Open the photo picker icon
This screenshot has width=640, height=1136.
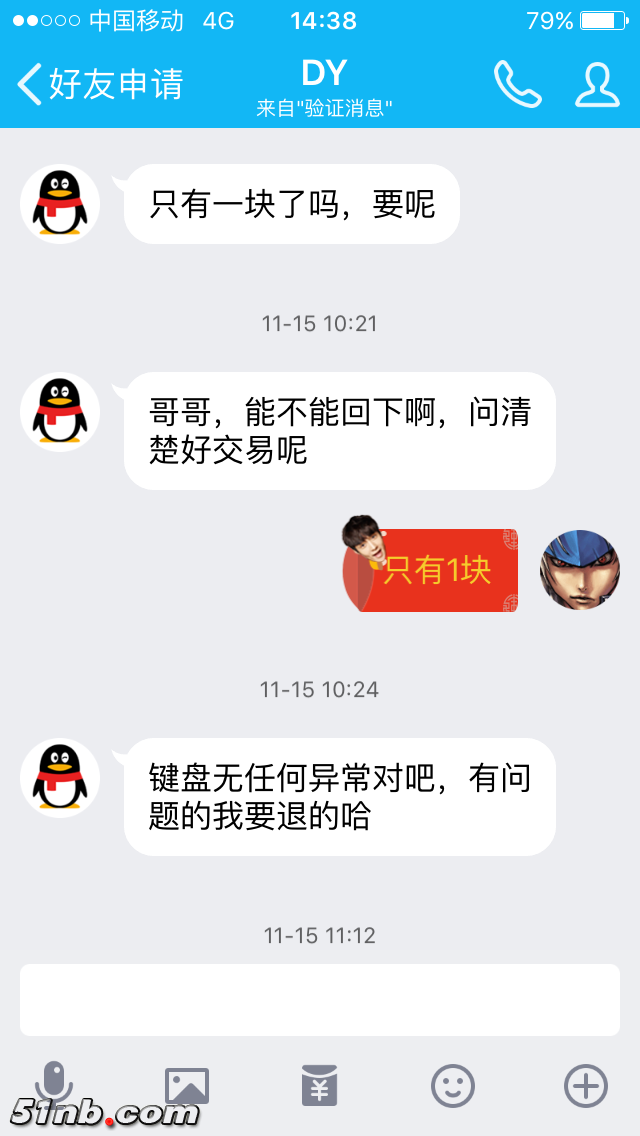[187, 1085]
